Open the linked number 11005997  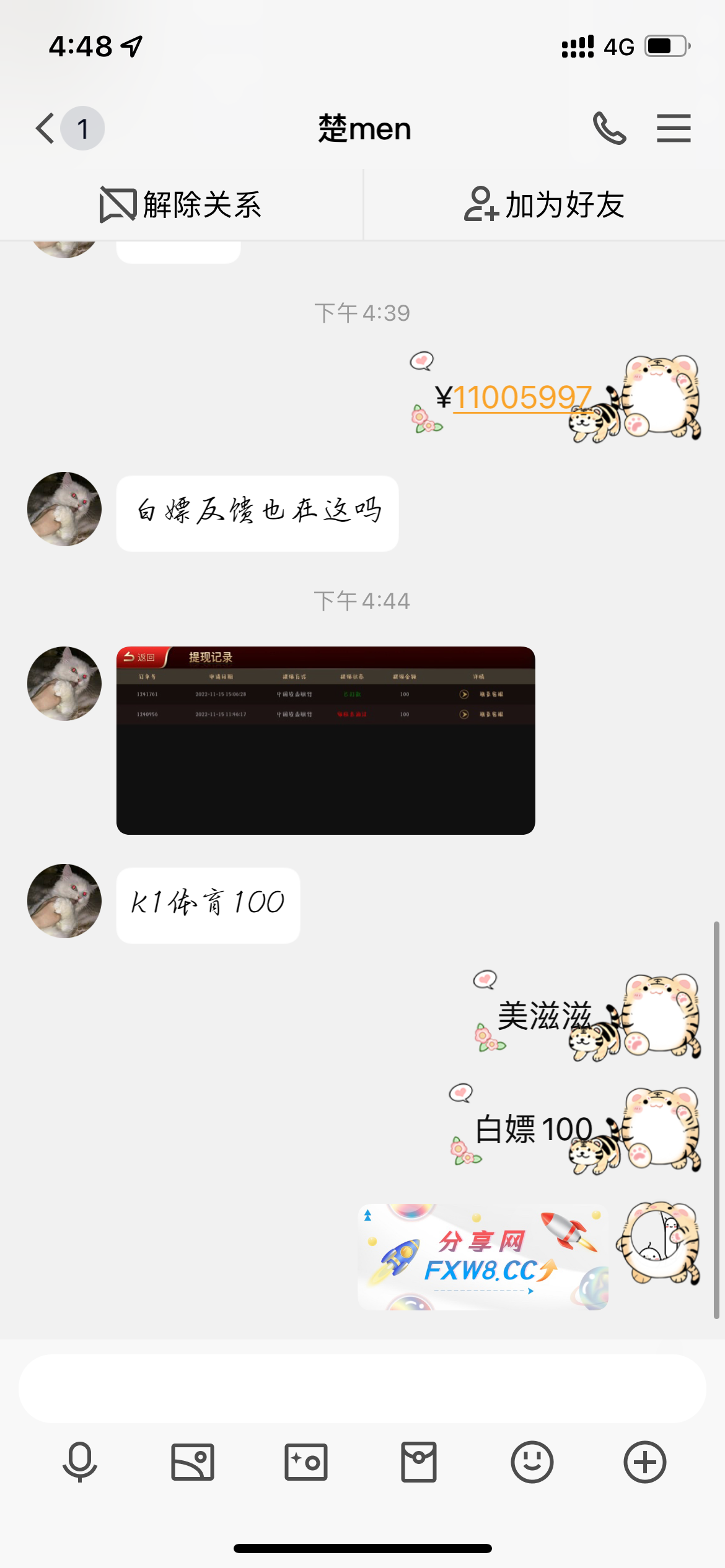click(x=522, y=398)
